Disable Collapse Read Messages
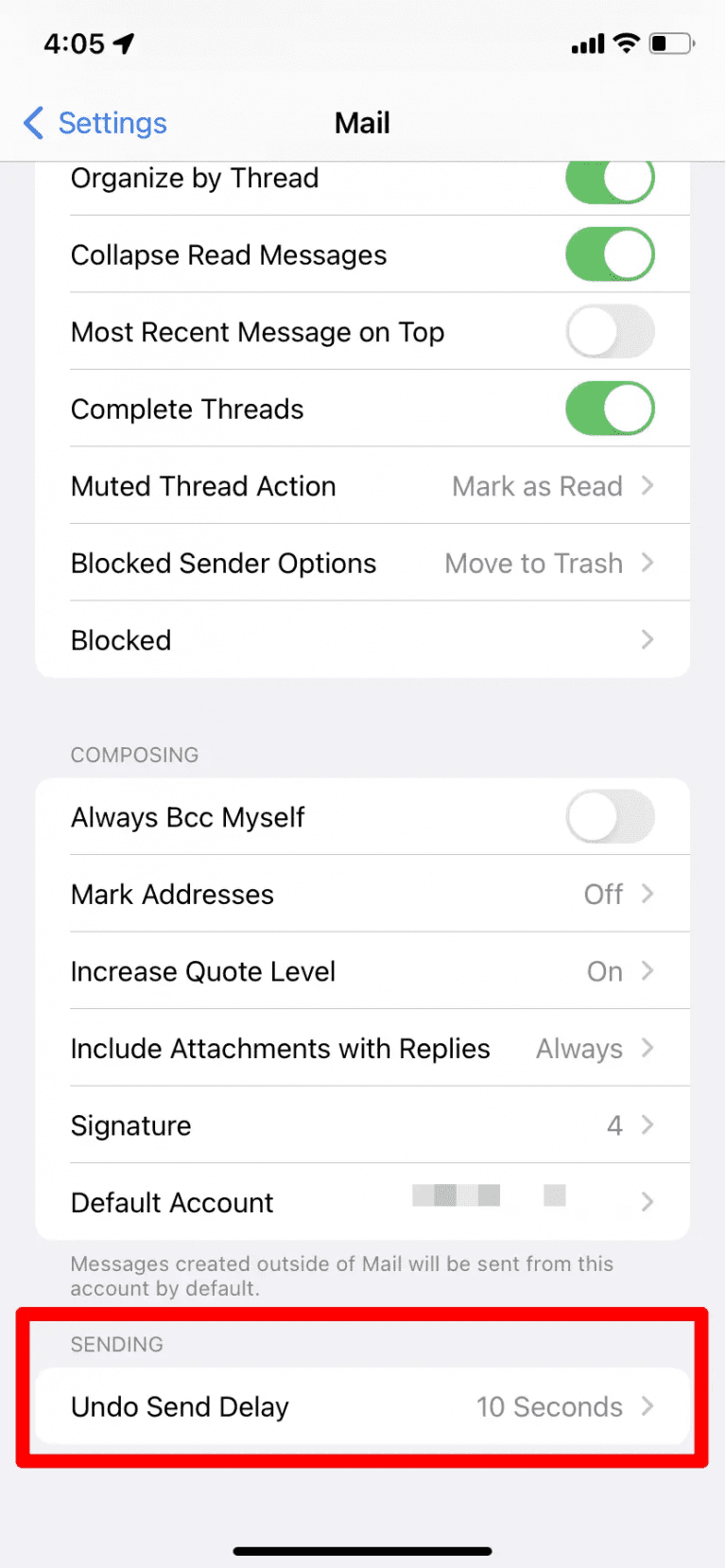Image resolution: width=726 pixels, height=1568 pixels. 610,253
